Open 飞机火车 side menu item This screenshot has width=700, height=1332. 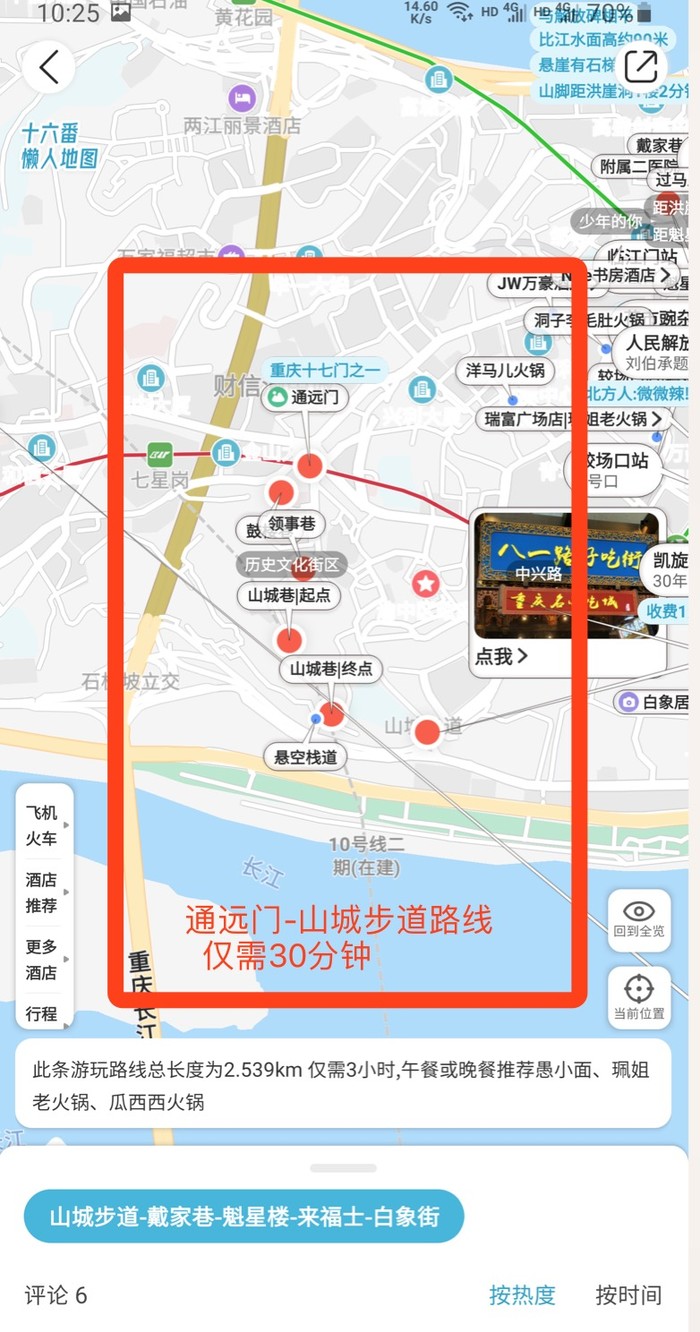42,825
